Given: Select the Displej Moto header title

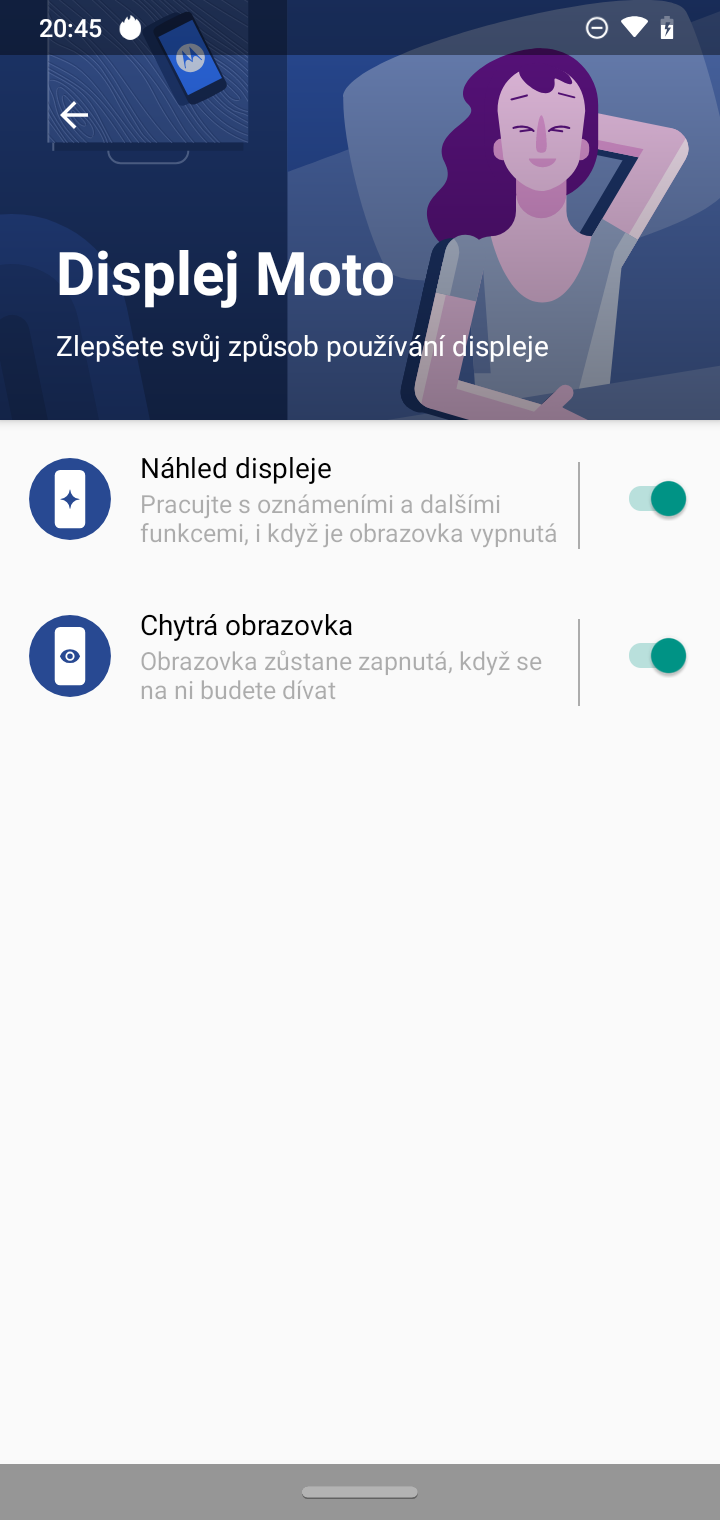Looking at the screenshot, I should coord(224,275).
